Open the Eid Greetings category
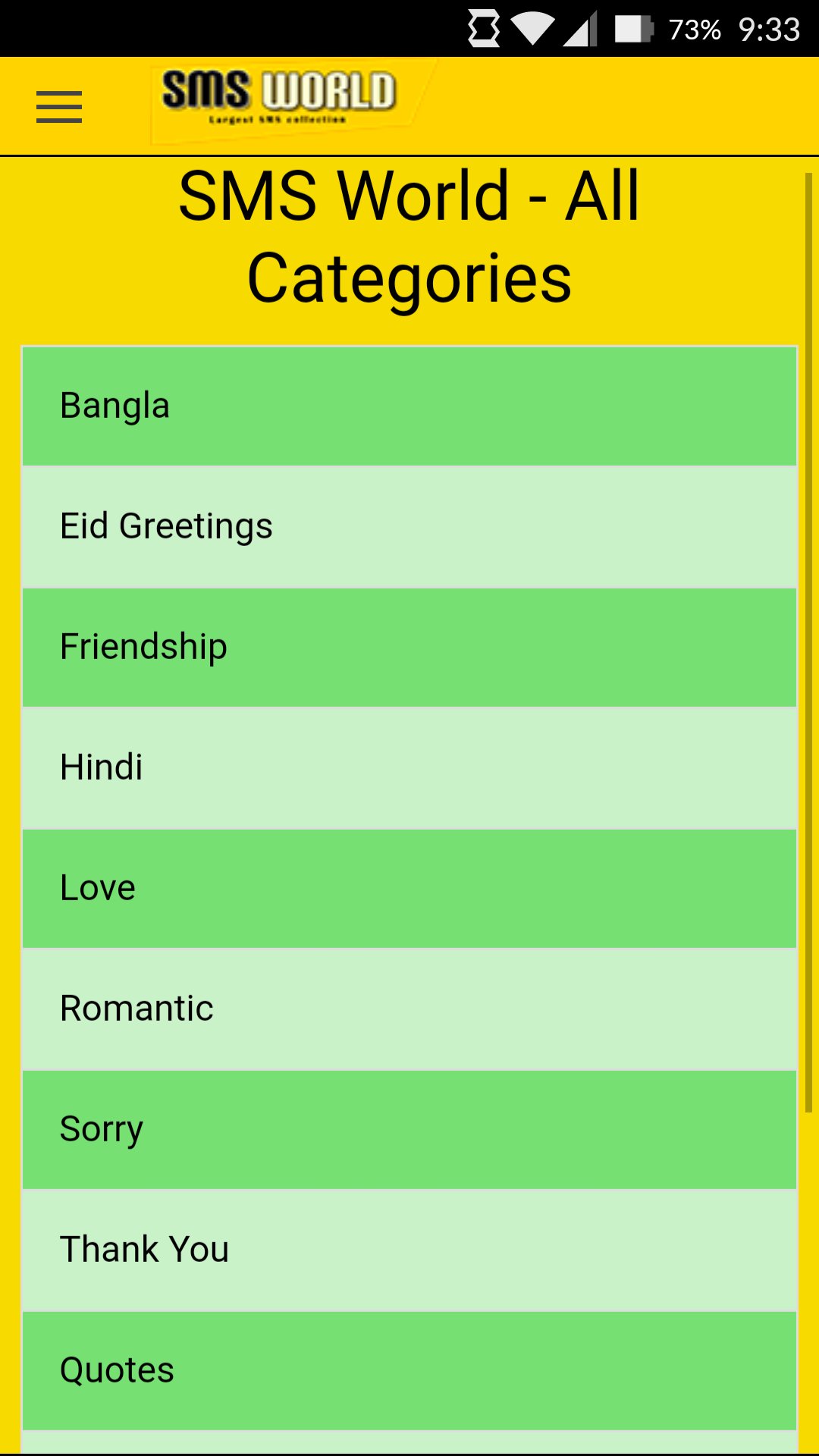Image resolution: width=819 pixels, height=1456 pixels. [409, 525]
